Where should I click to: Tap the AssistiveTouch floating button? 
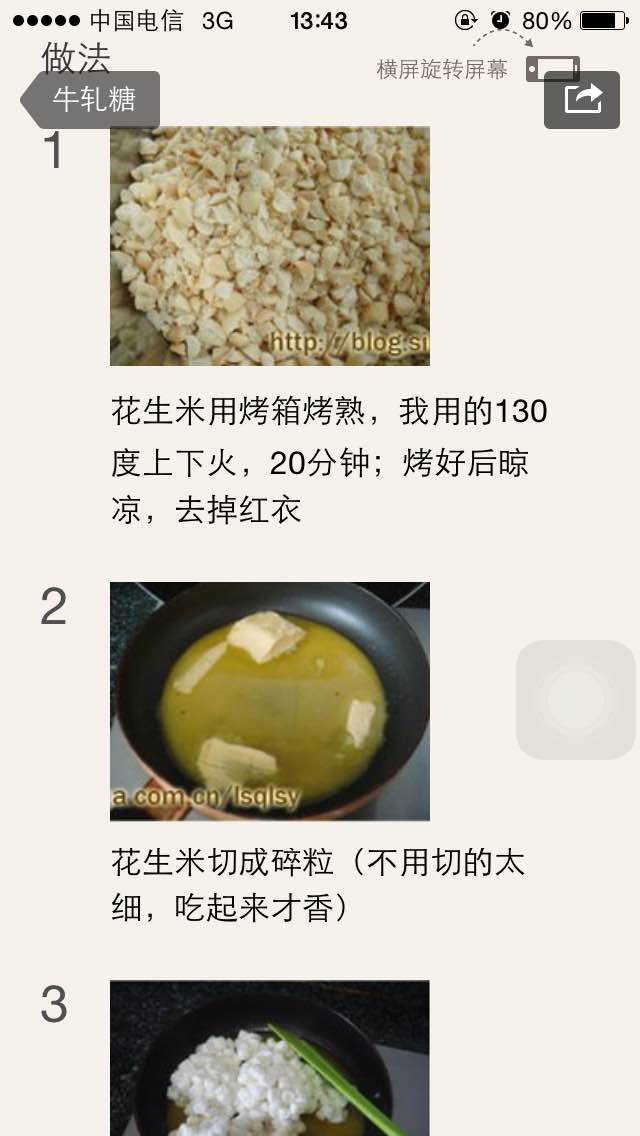(575, 700)
